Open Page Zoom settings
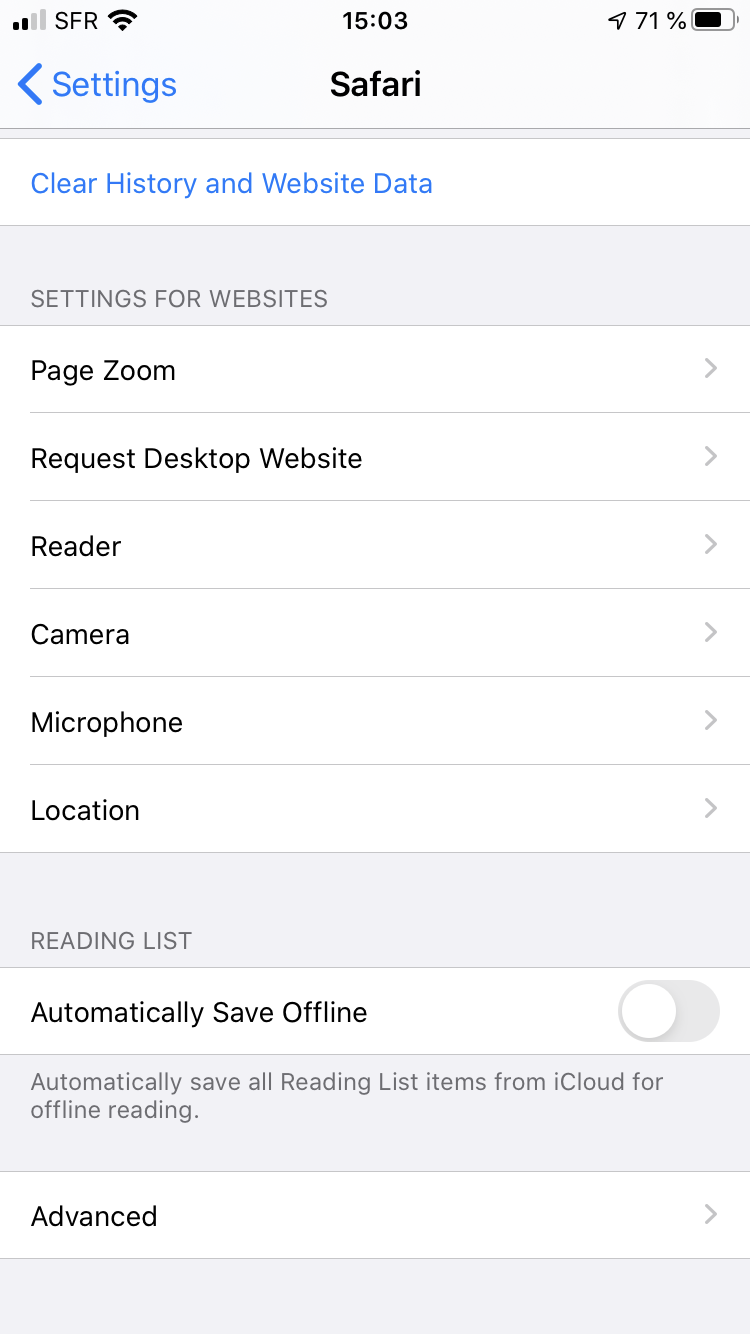 [375, 370]
